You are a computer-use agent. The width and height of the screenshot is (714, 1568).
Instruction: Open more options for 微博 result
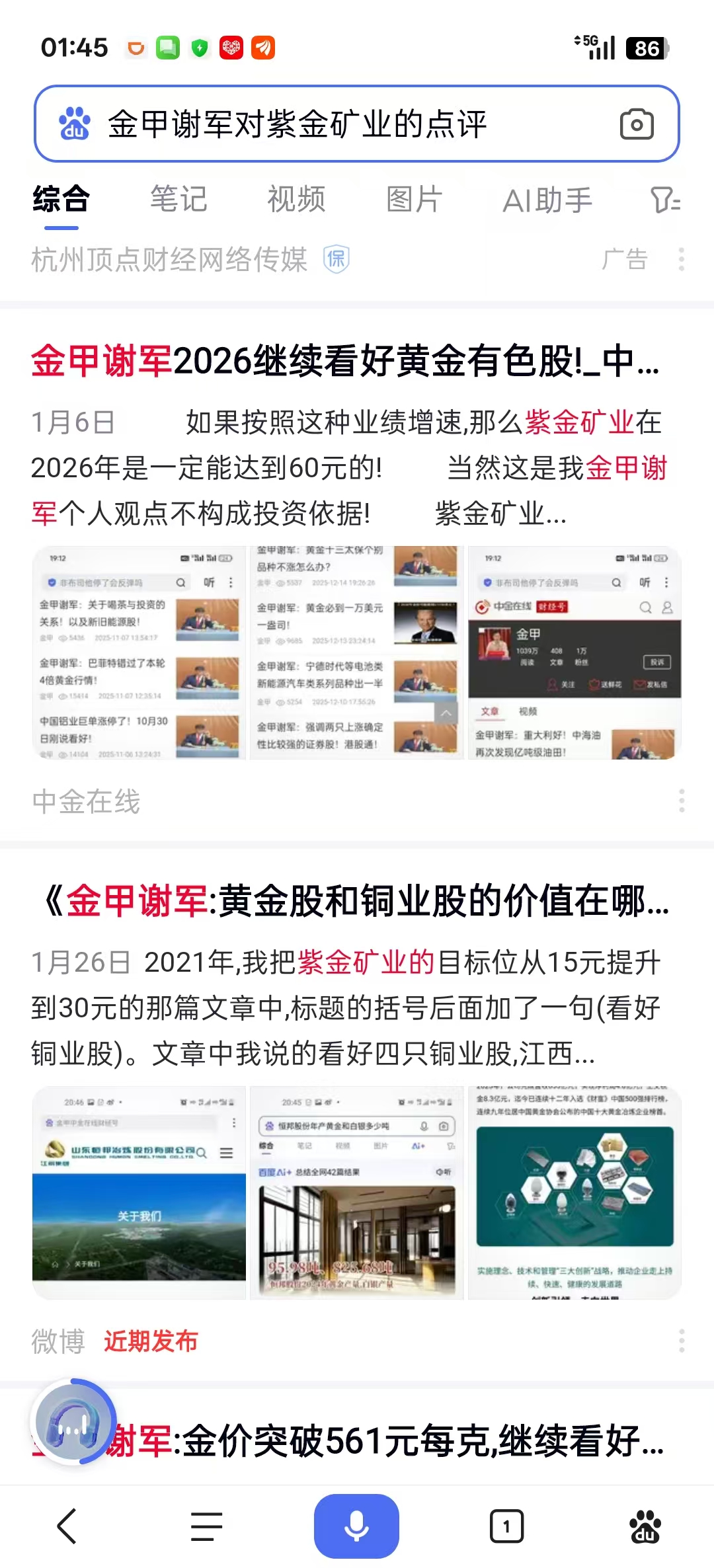pos(682,1341)
